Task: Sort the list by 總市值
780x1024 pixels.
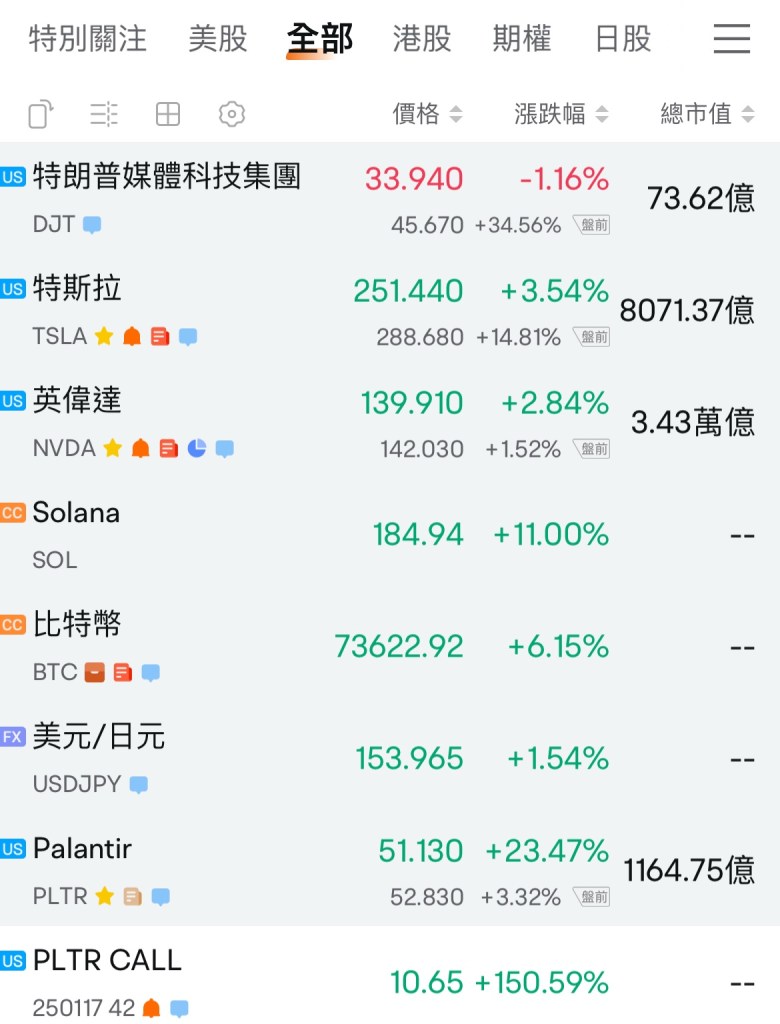Action: (707, 115)
